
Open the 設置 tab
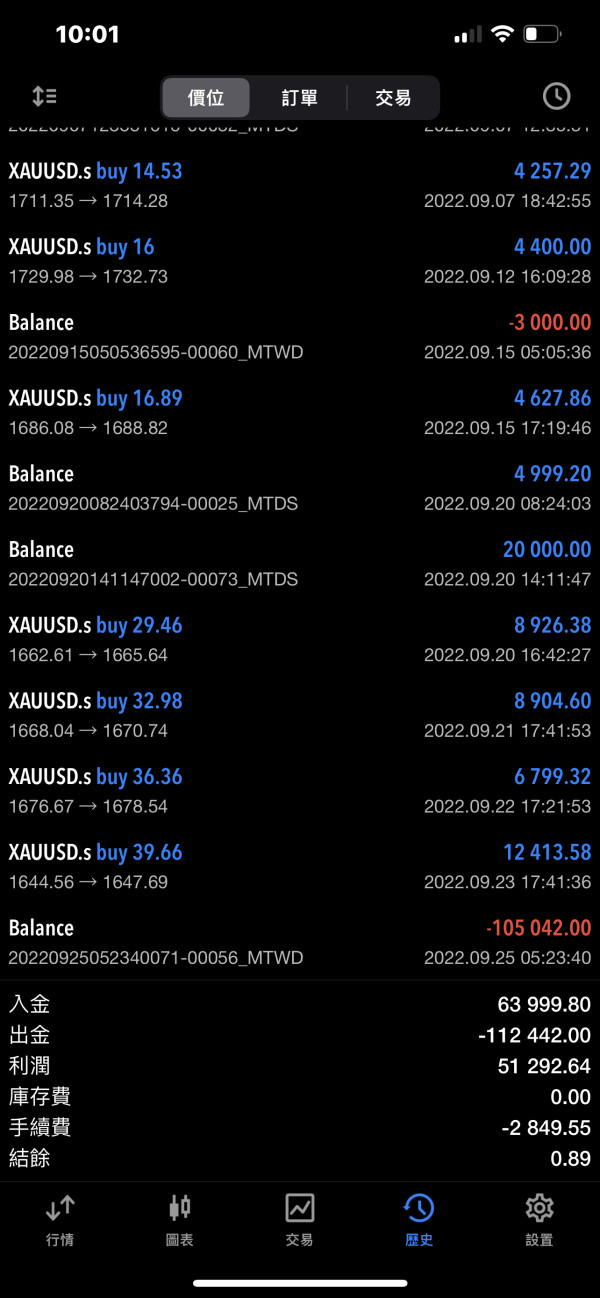pos(539,1220)
